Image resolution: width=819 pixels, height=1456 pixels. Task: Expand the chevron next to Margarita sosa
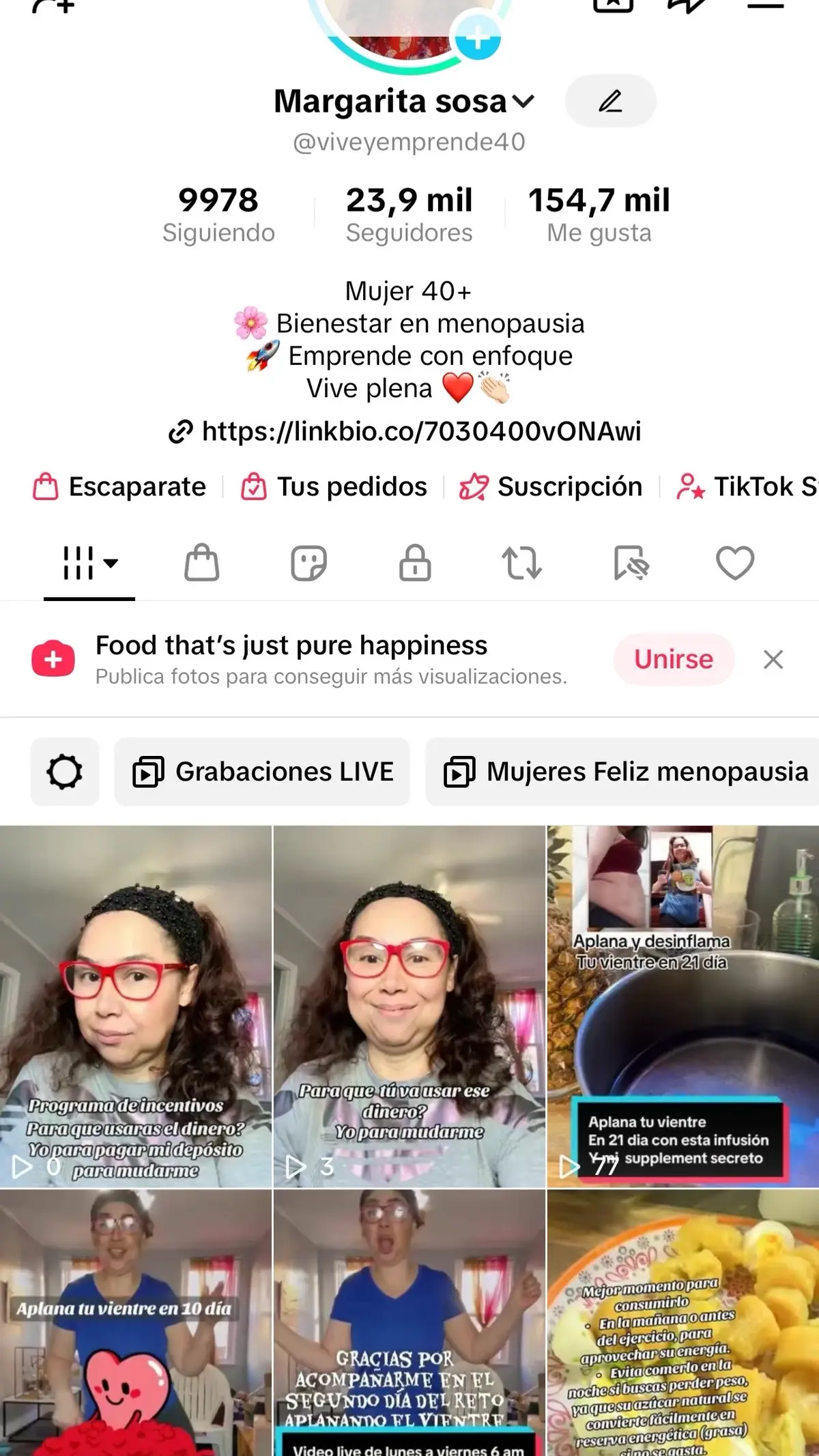coord(523,102)
